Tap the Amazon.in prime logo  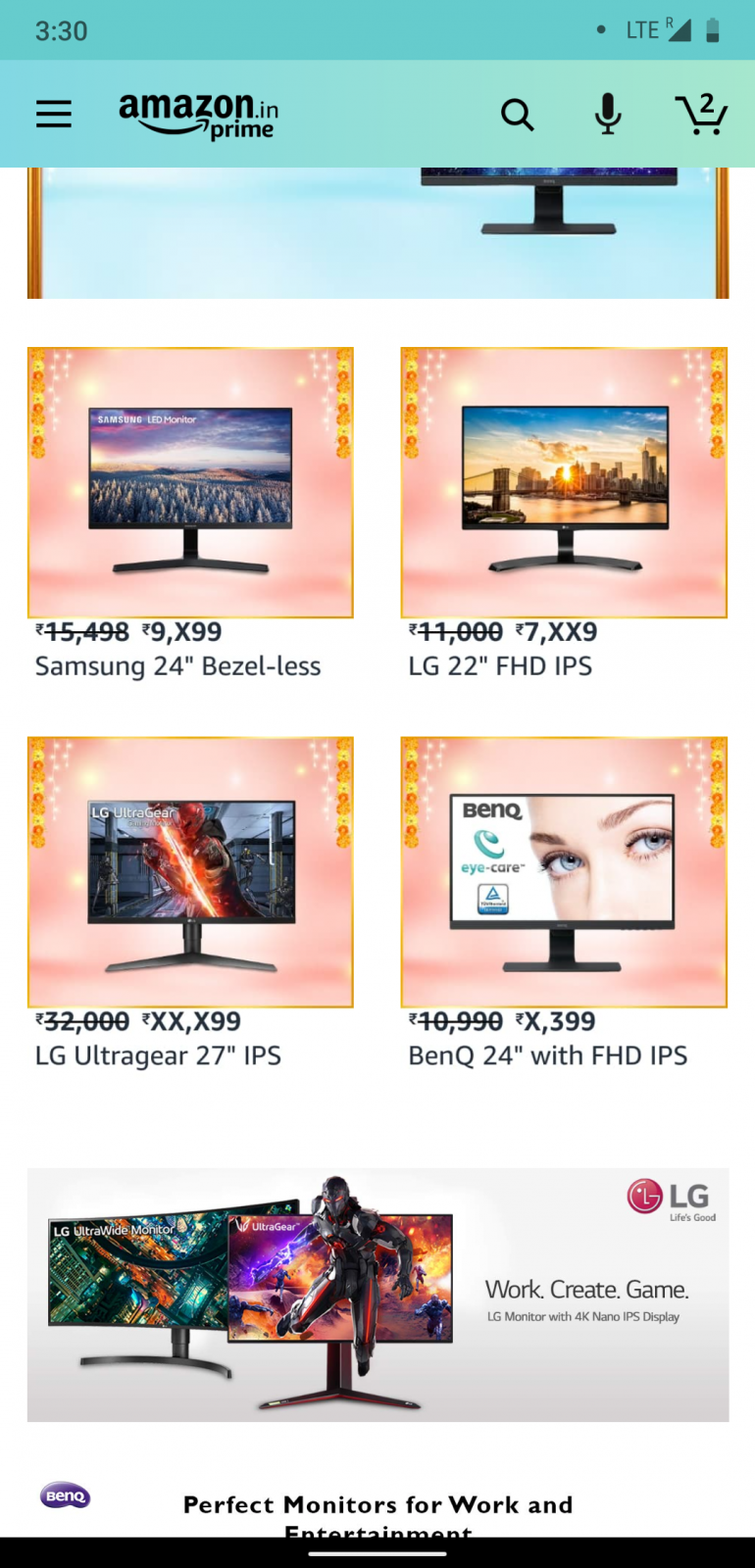[x=198, y=116]
